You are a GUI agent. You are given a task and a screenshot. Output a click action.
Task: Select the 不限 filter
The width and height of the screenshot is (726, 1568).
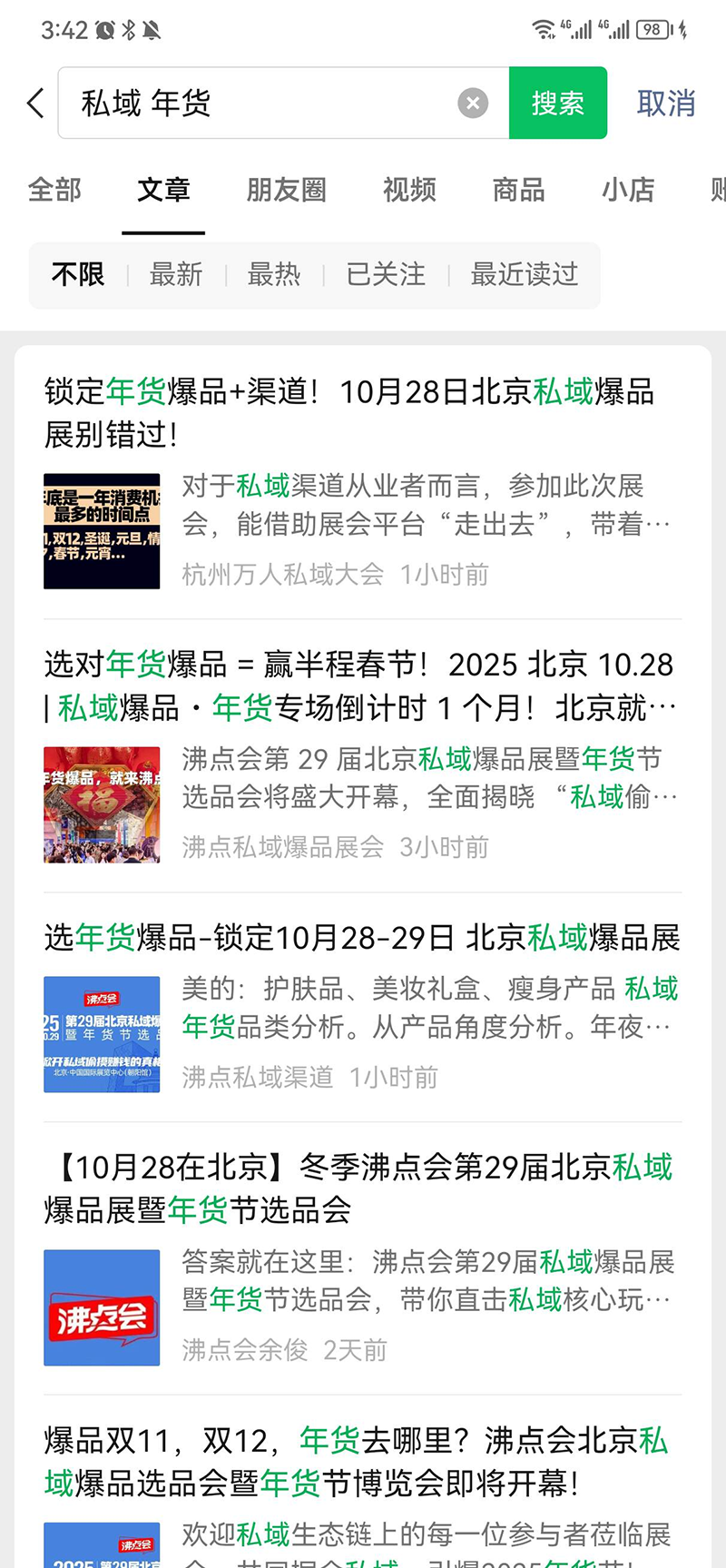[78, 274]
